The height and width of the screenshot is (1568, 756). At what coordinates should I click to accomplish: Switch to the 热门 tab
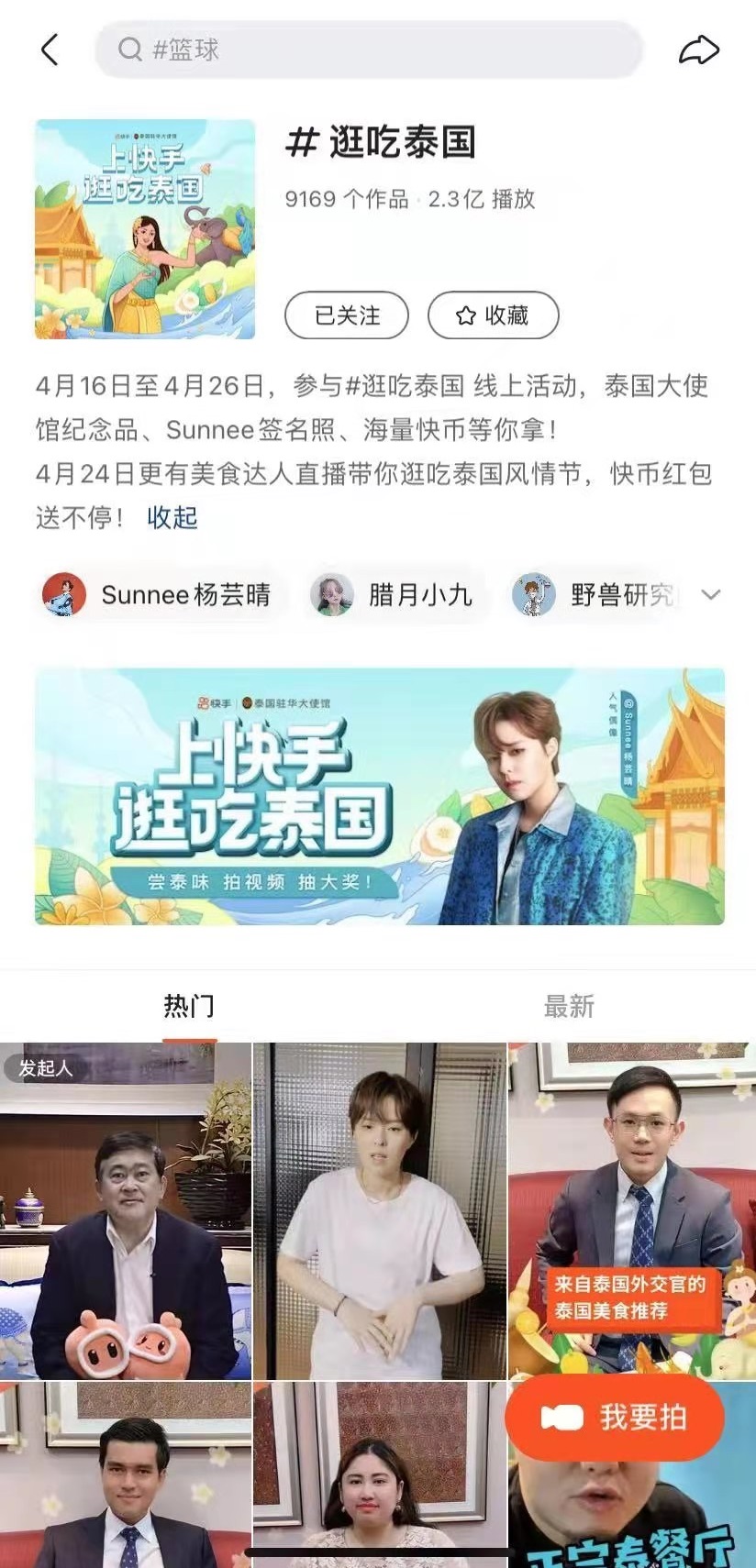coord(189,1006)
